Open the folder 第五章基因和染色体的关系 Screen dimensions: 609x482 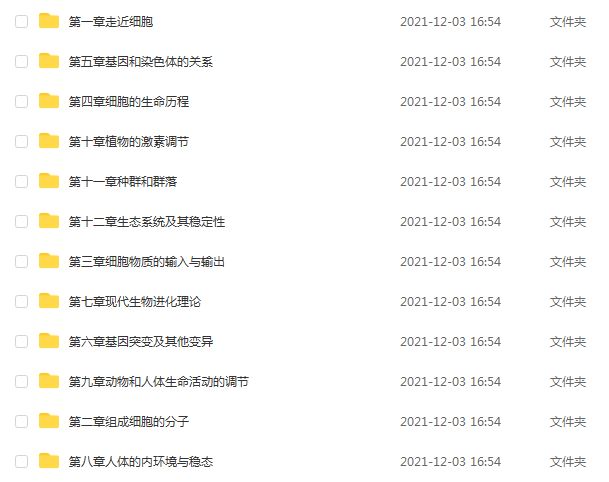pyautogui.click(x=140, y=61)
